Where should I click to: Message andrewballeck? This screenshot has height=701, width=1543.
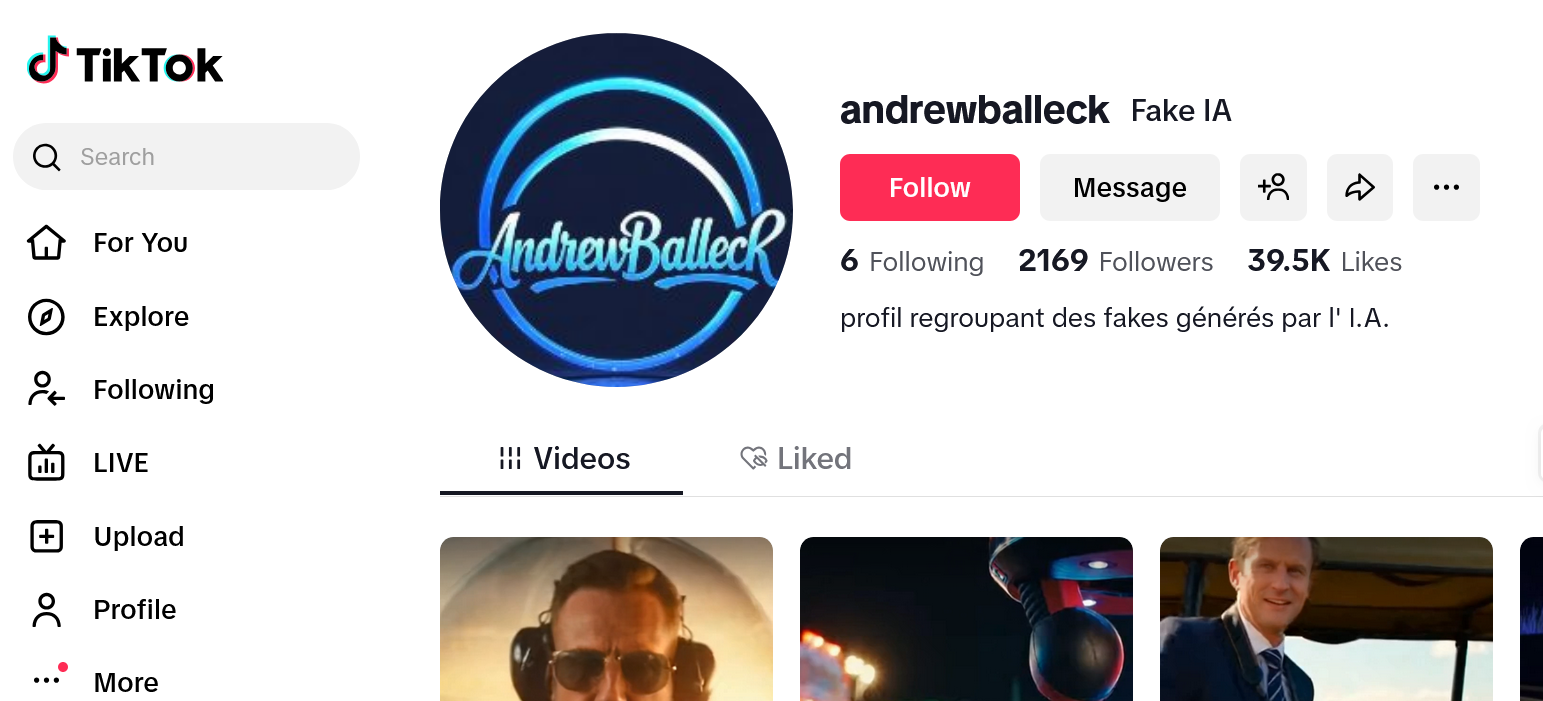1129,187
